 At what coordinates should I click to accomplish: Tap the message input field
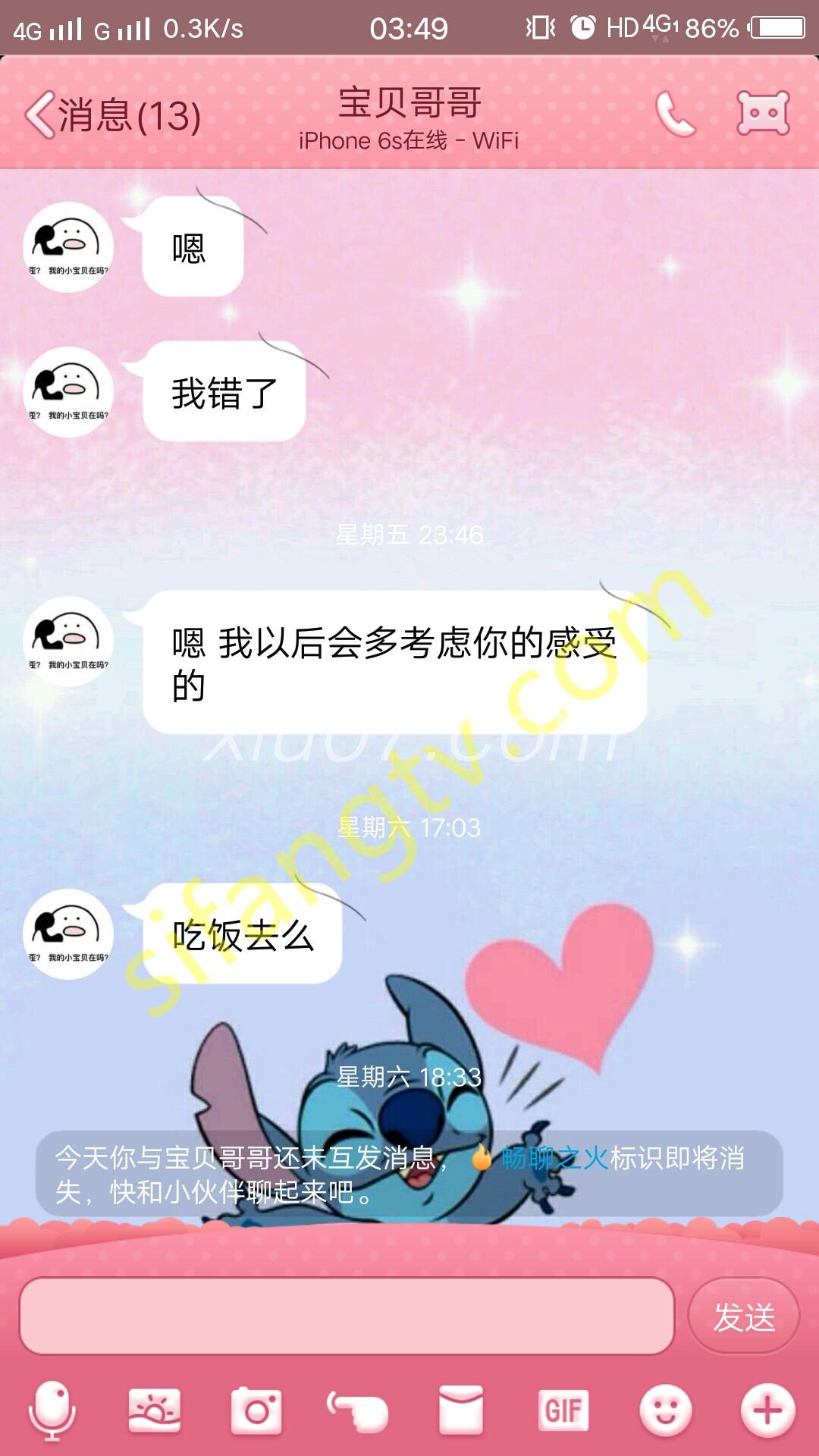(346, 1316)
